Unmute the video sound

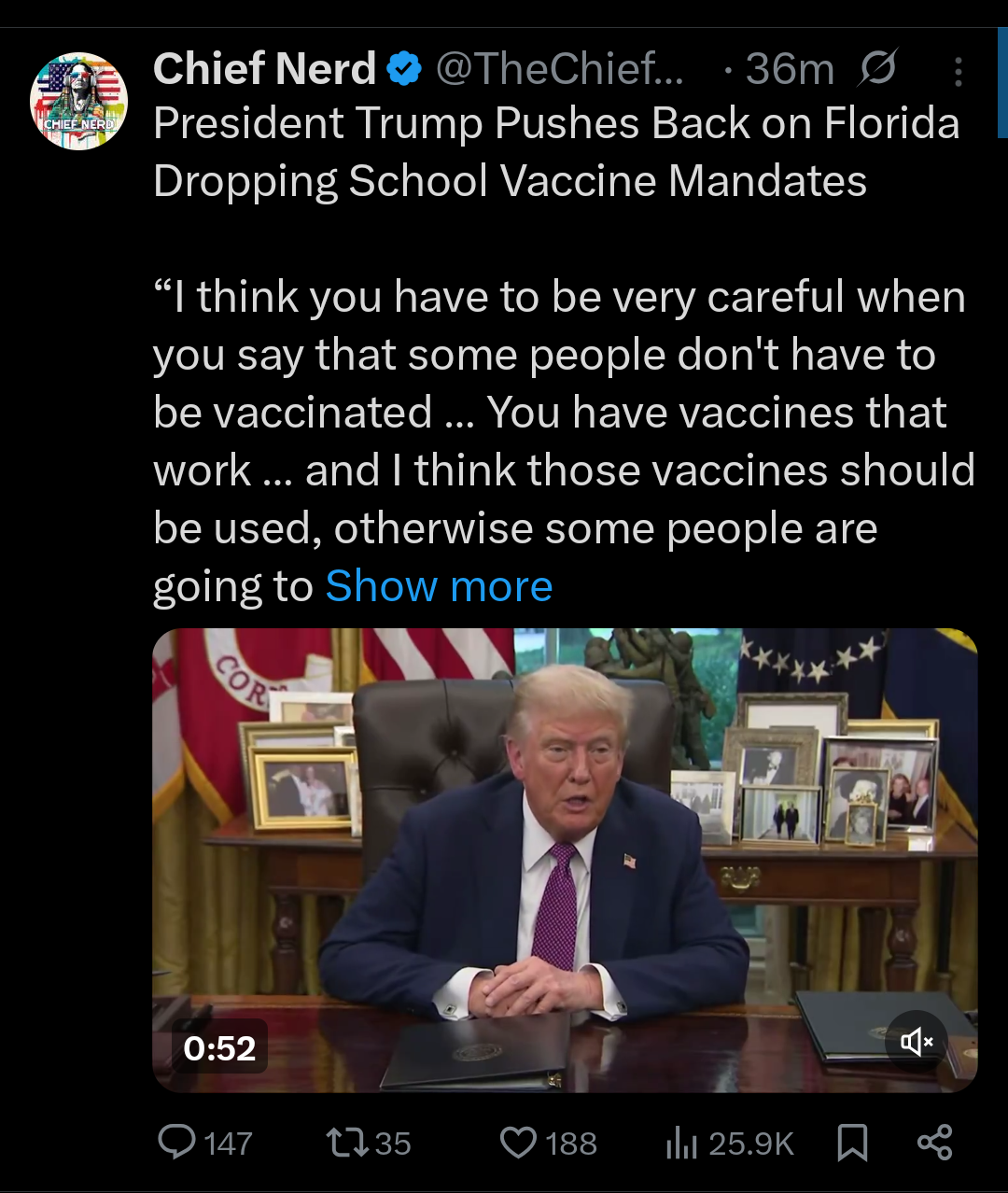(917, 1041)
